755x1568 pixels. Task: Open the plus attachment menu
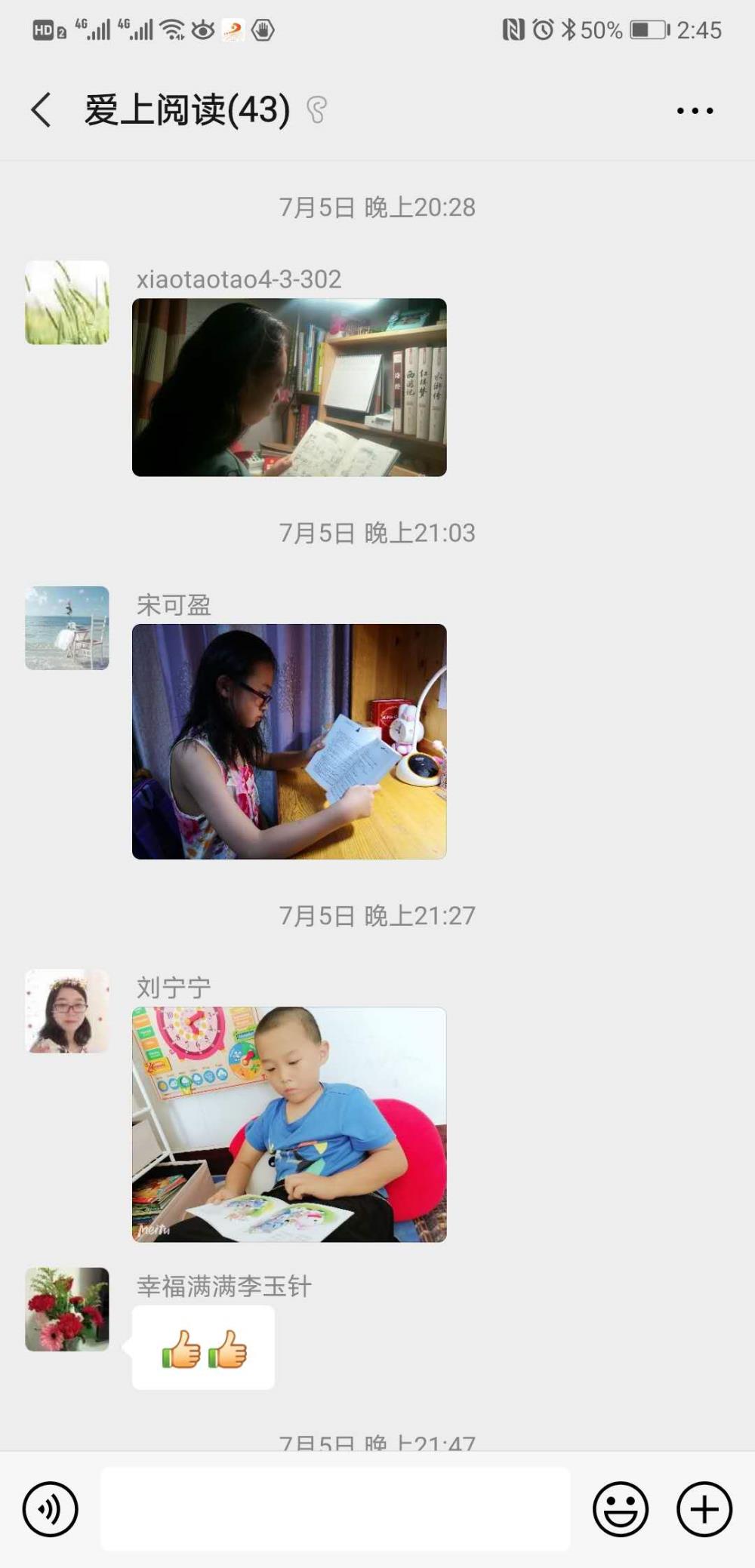(x=704, y=1509)
